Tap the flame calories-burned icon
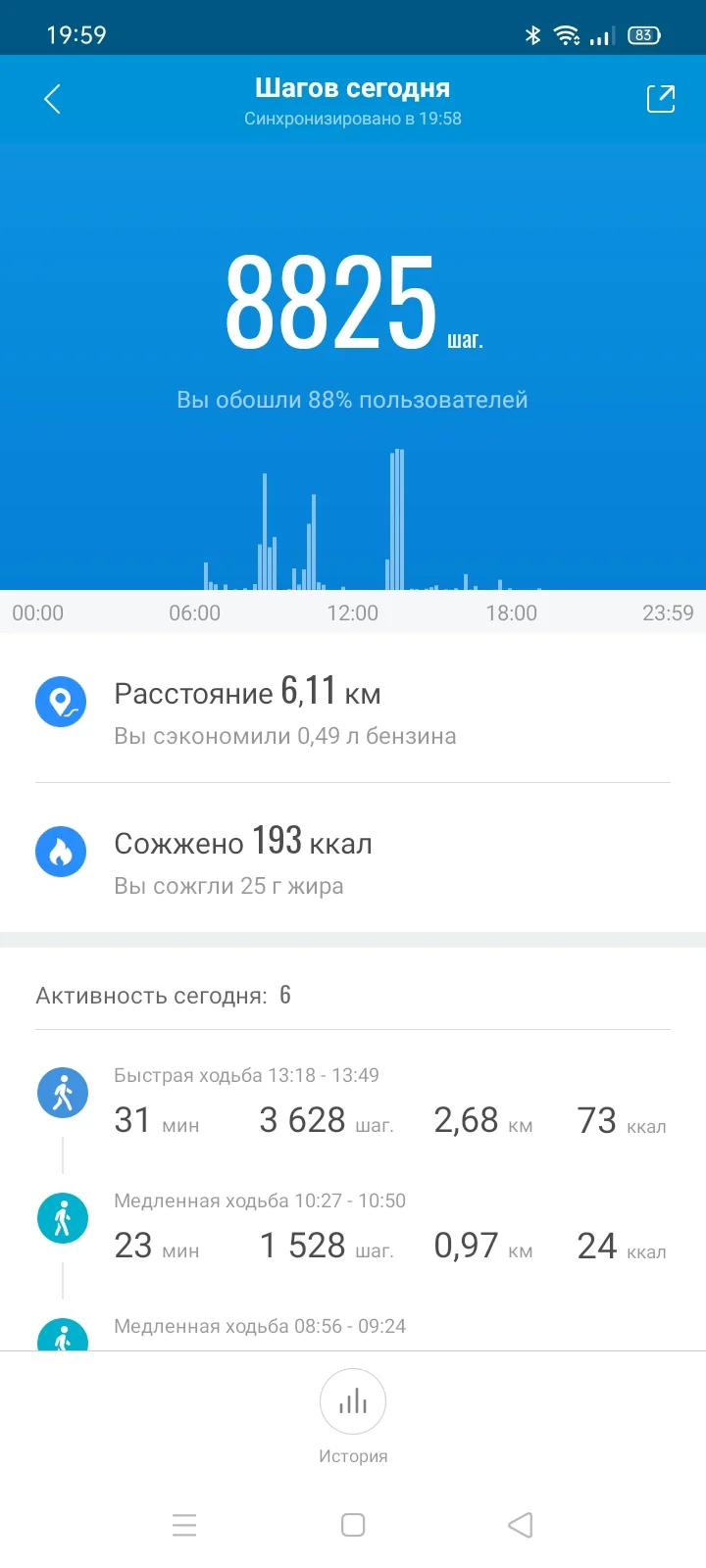Image resolution: width=706 pixels, height=1568 pixels. click(x=61, y=853)
